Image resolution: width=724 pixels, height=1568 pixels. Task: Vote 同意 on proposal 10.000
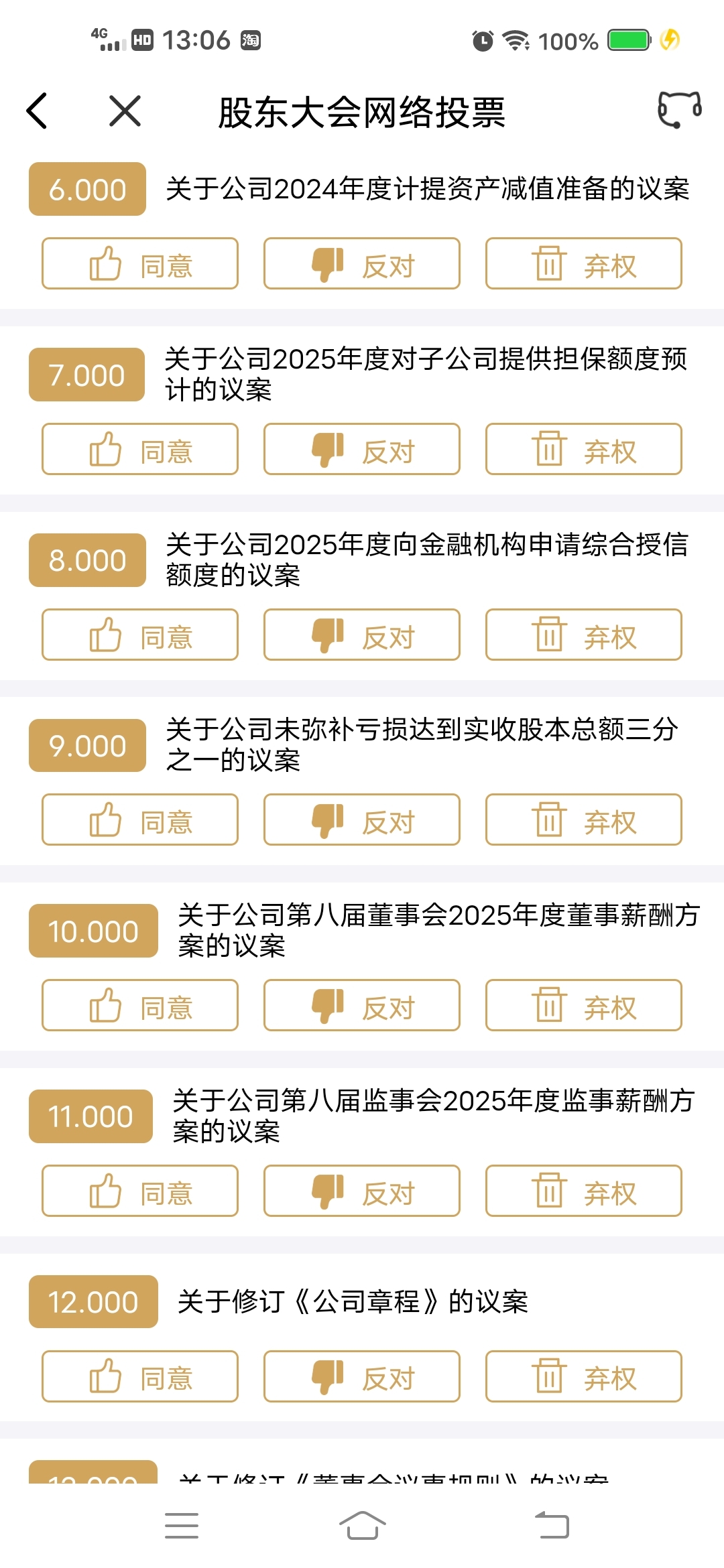point(140,1005)
